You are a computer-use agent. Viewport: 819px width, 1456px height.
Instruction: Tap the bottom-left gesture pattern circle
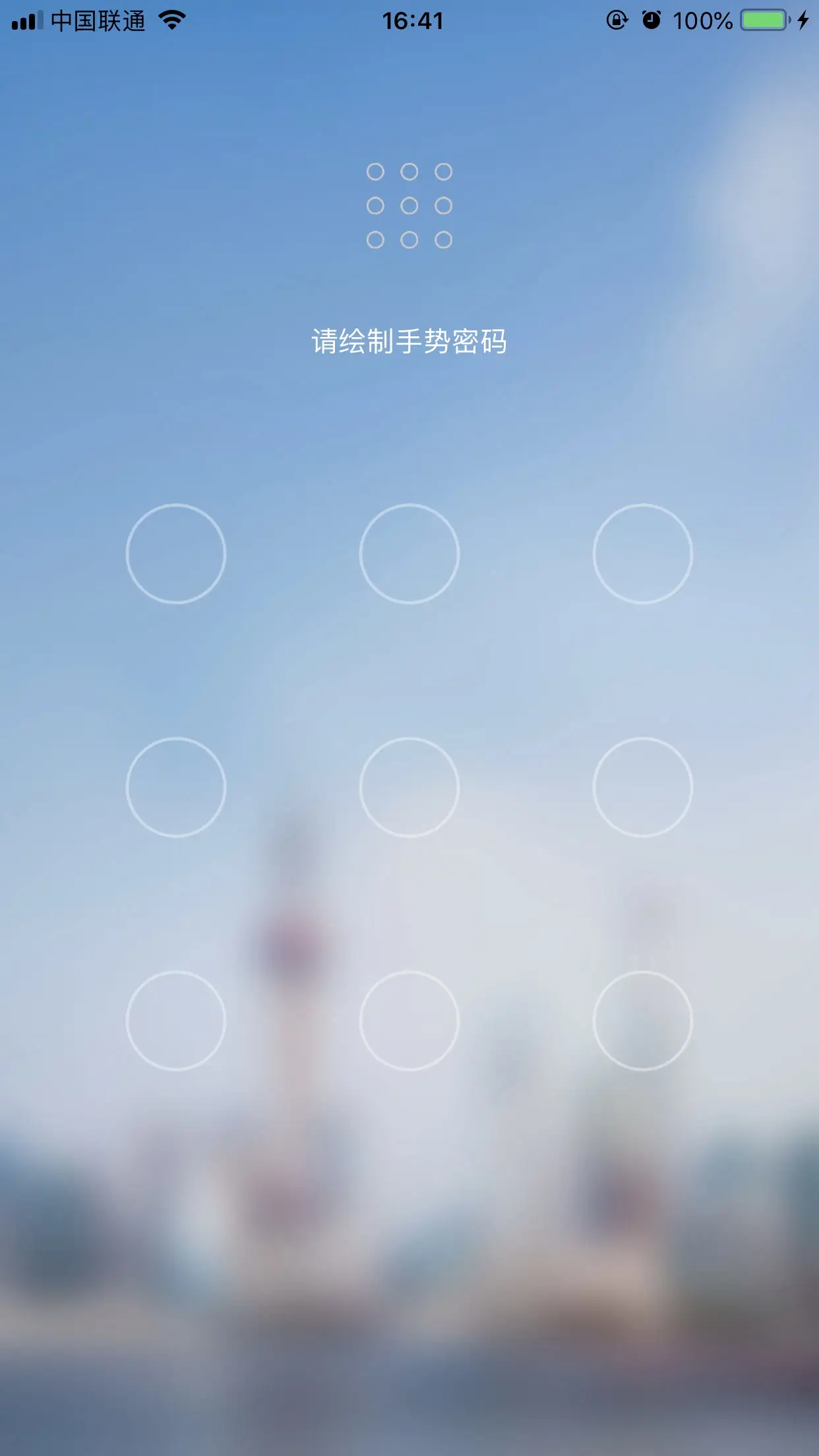pos(176,1021)
